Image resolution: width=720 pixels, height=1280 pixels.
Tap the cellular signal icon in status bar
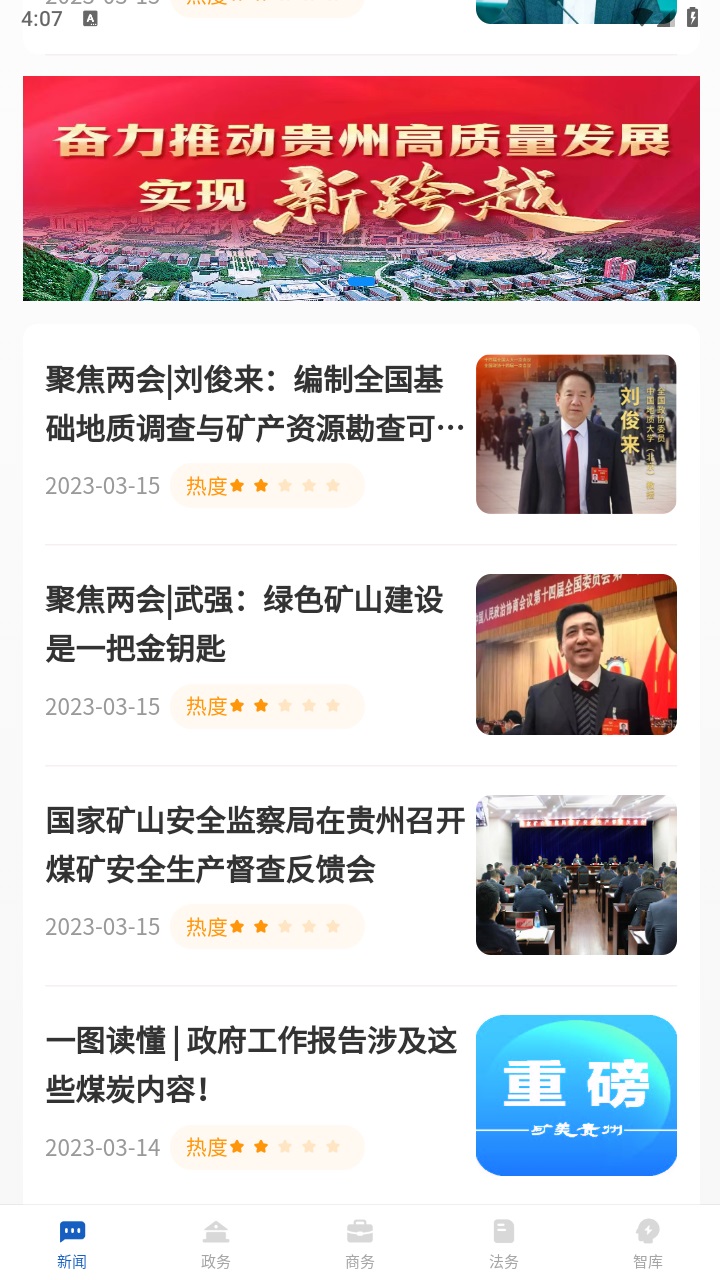[x=666, y=18]
